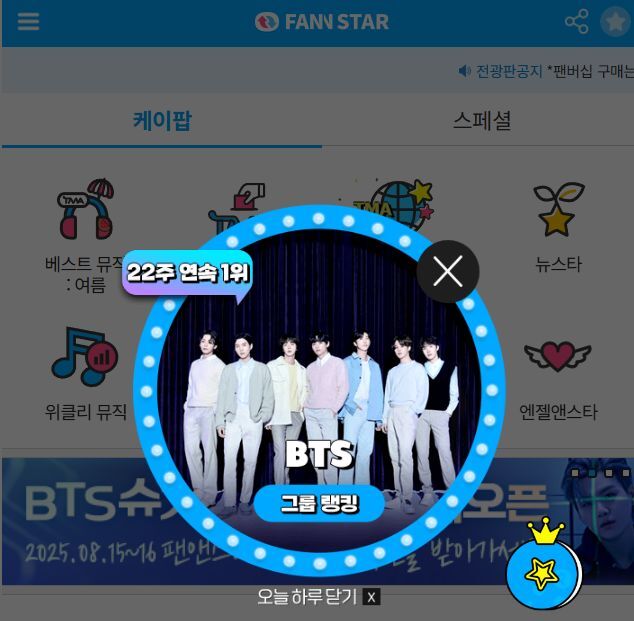Tap the floating crown star button
This screenshot has width=634, height=621.
click(x=544, y=572)
